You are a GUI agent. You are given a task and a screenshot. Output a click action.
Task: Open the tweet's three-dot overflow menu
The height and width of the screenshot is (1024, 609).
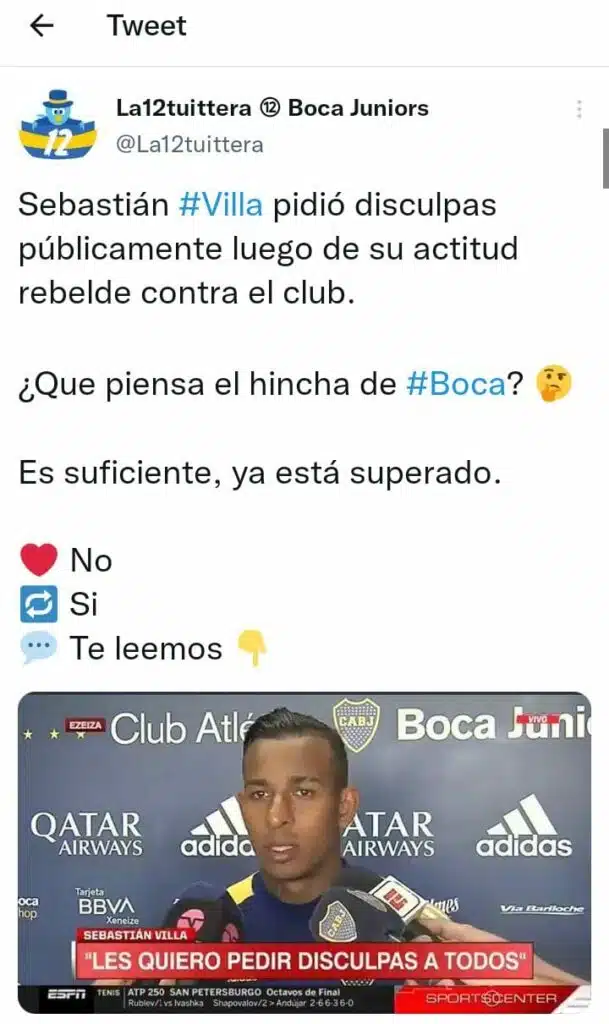(579, 109)
